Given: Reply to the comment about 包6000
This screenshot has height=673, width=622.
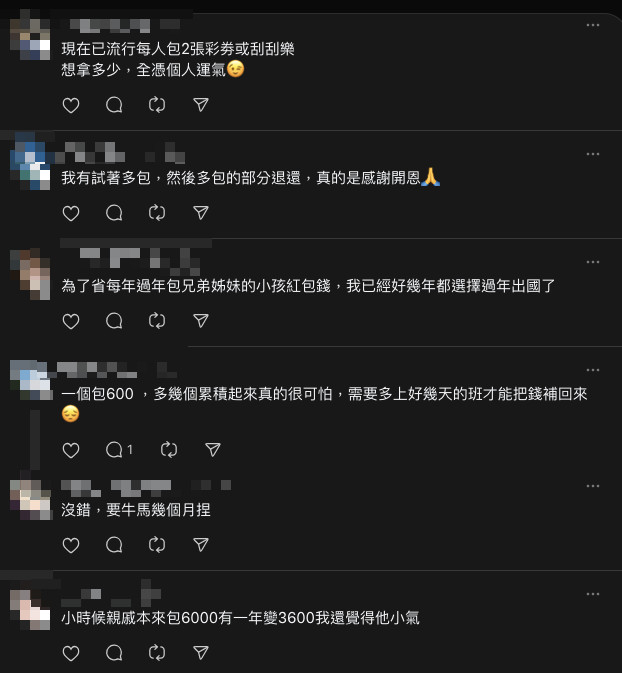Looking at the screenshot, I should (114, 653).
